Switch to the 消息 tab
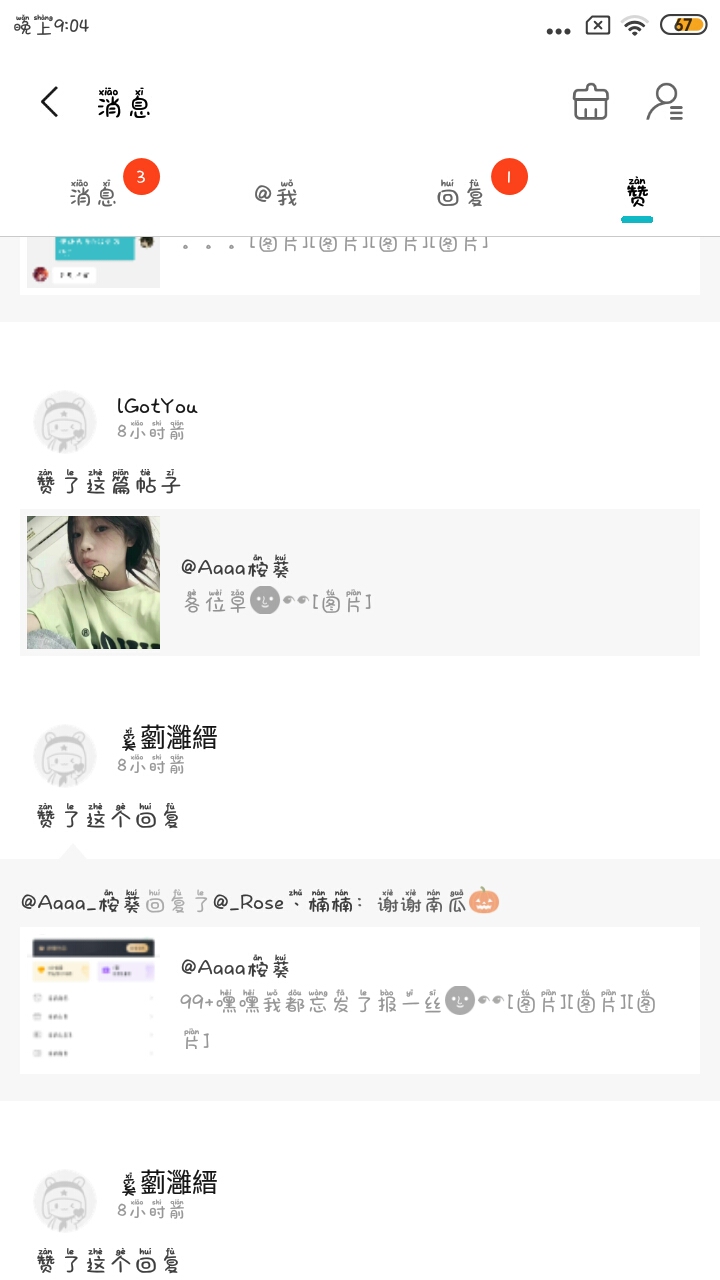The image size is (720, 1280). [94, 194]
